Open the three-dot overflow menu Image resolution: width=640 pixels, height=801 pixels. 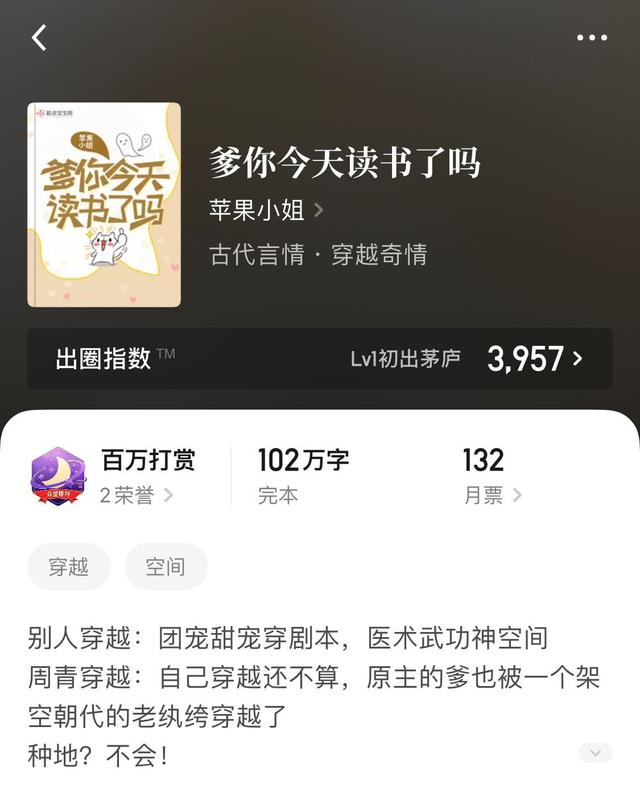[591, 38]
